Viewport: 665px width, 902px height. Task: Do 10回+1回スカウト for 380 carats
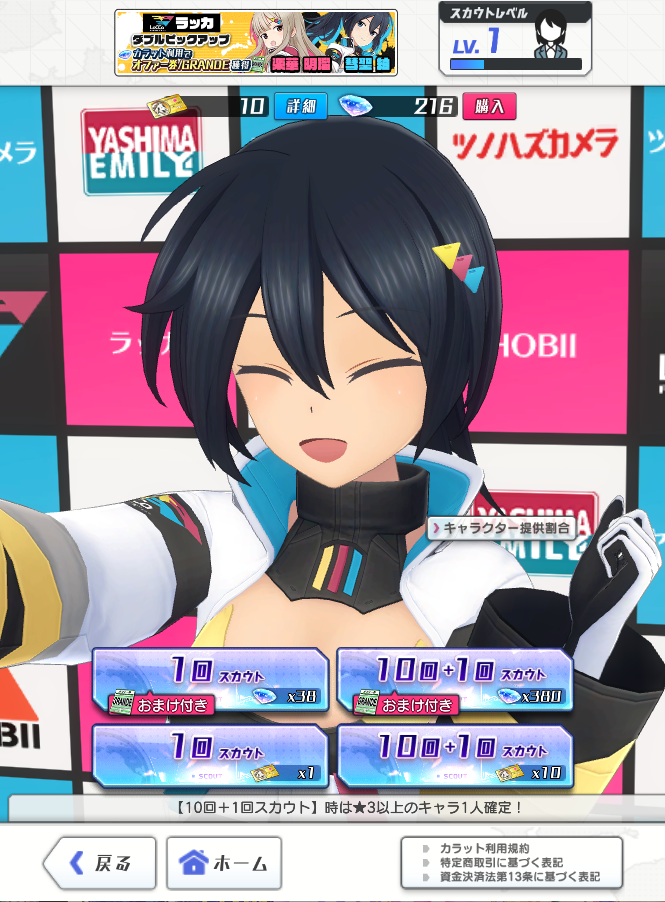coord(454,681)
